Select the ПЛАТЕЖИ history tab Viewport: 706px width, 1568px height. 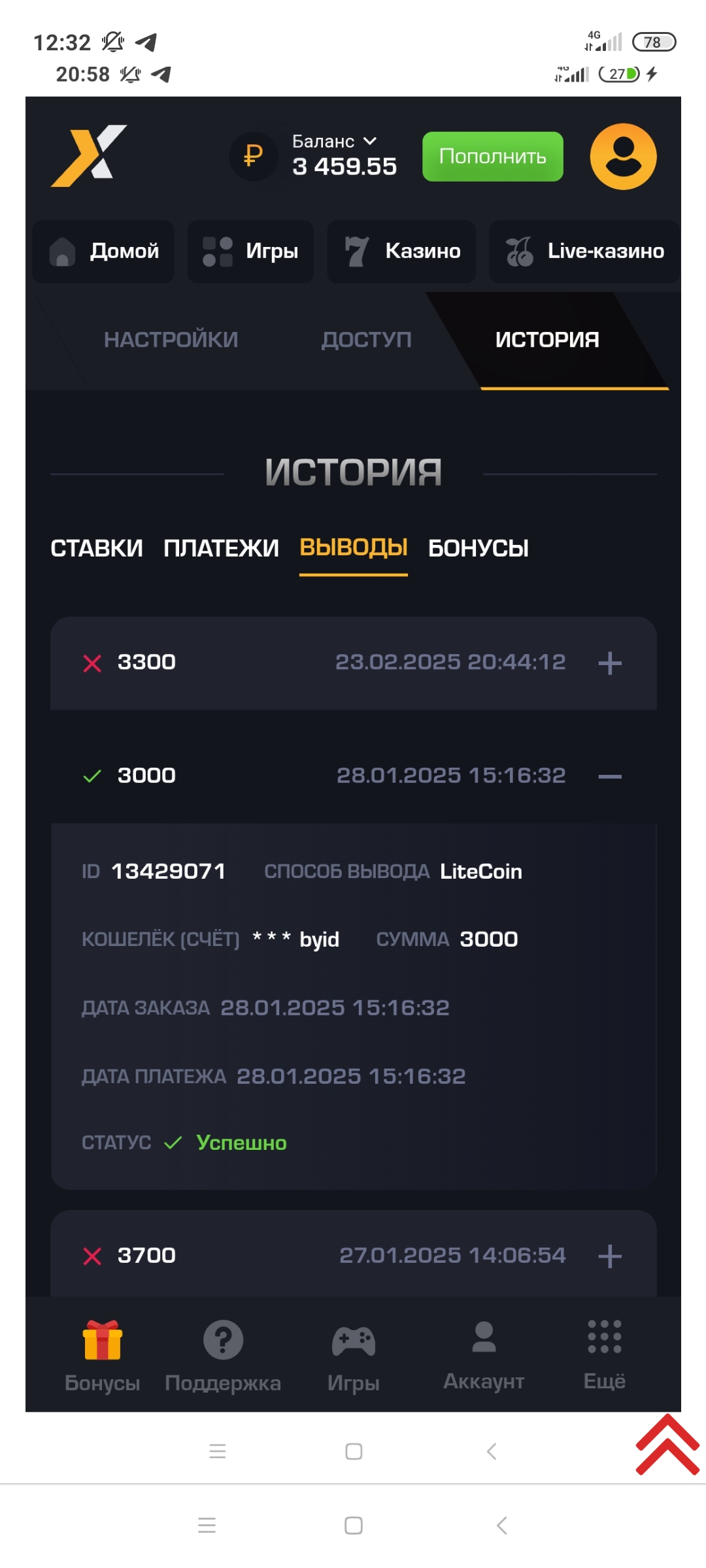tap(221, 548)
